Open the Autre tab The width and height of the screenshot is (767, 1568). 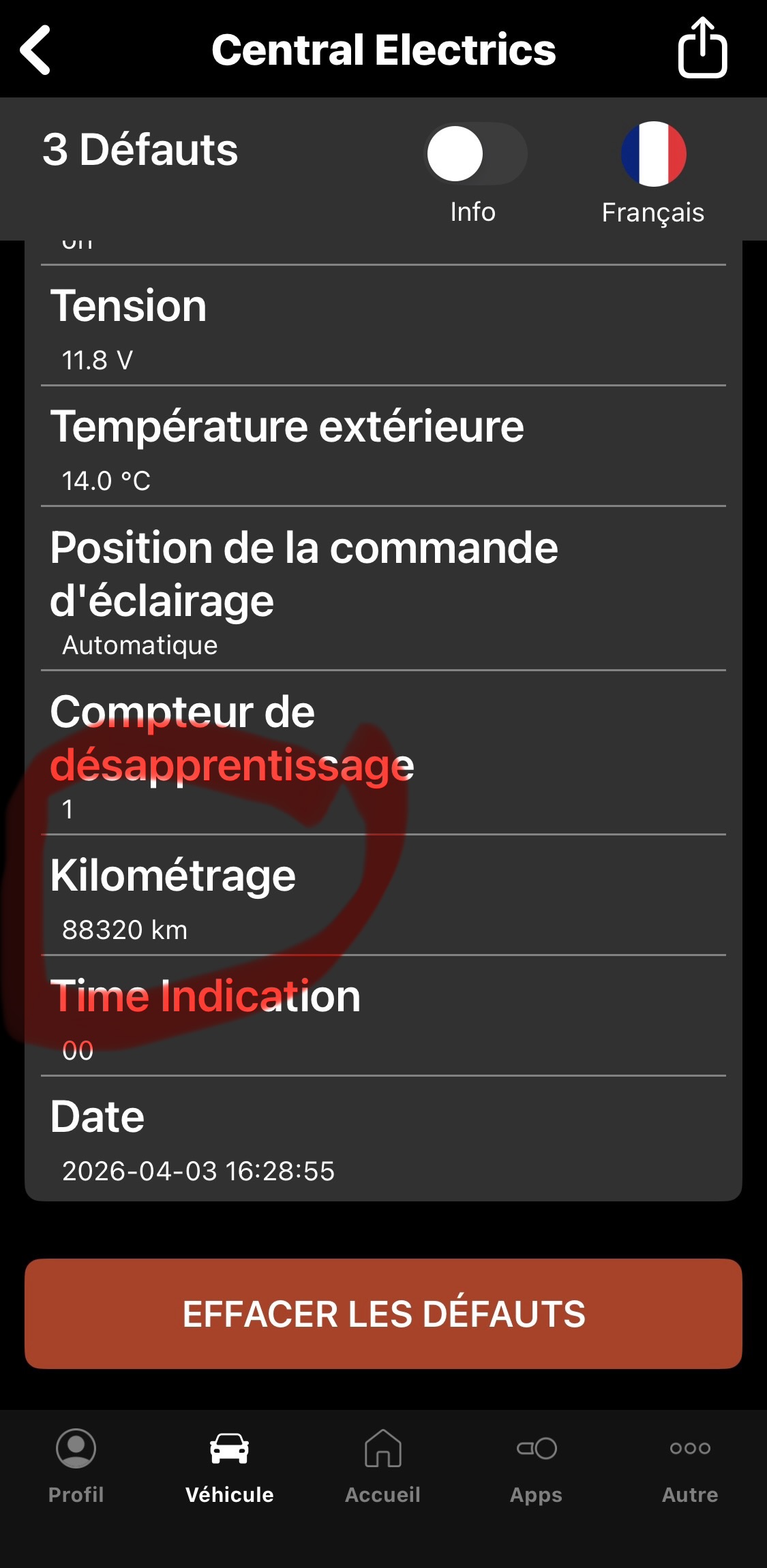coord(690,1466)
